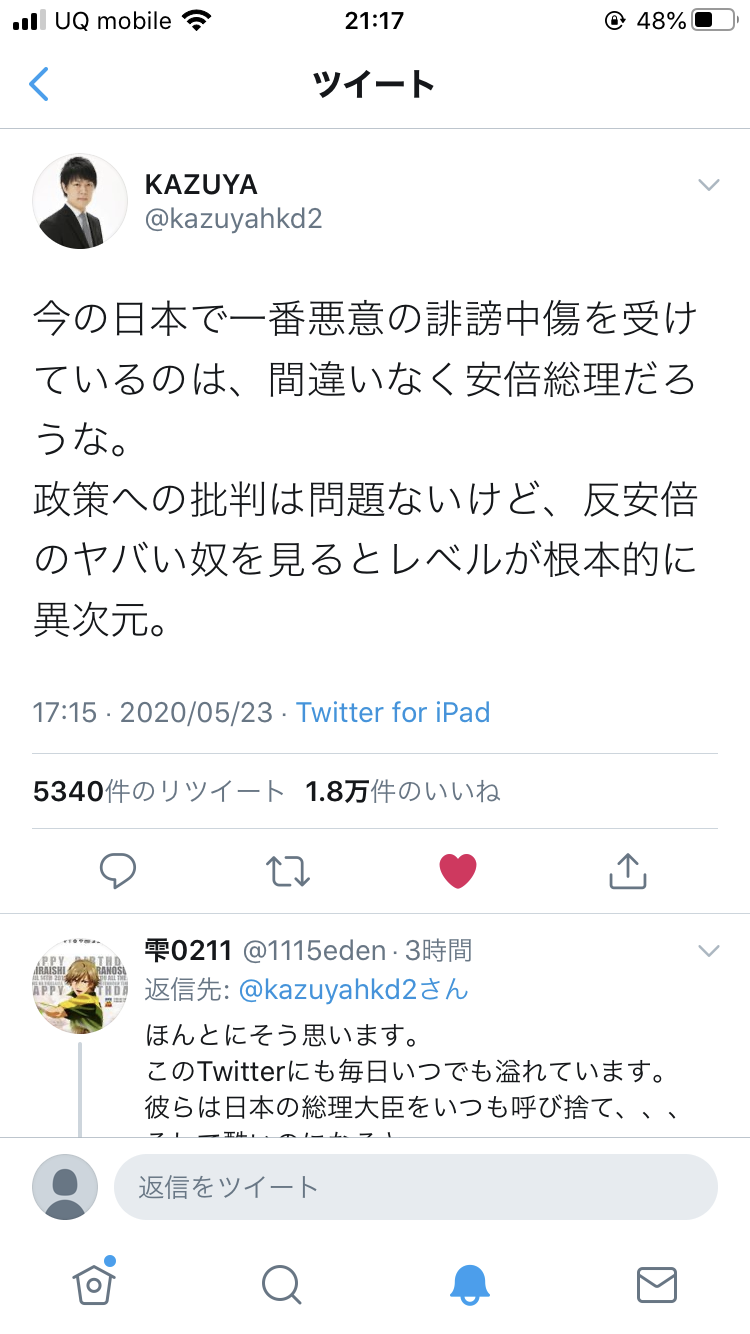The image size is (750, 1334).
Task: Tap the Twitter for iPad link
Action: click(x=393, y=712)
